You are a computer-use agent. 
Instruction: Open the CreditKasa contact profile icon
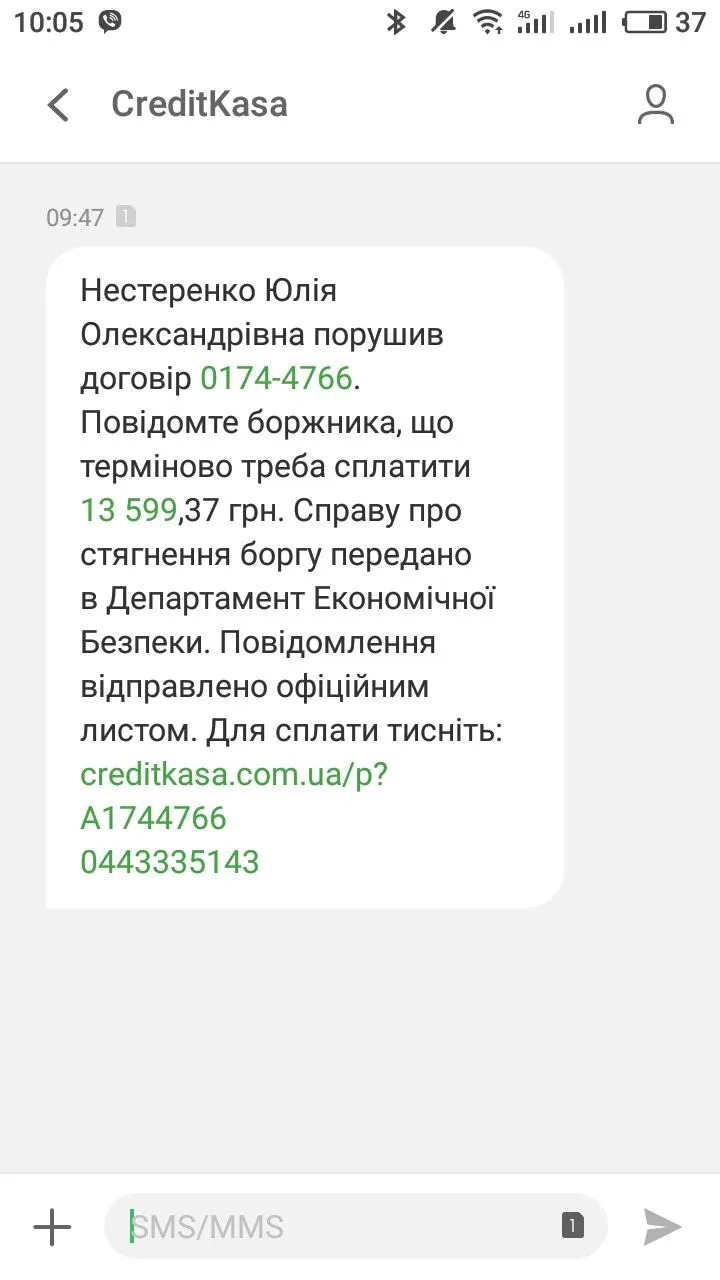[656, 105]
